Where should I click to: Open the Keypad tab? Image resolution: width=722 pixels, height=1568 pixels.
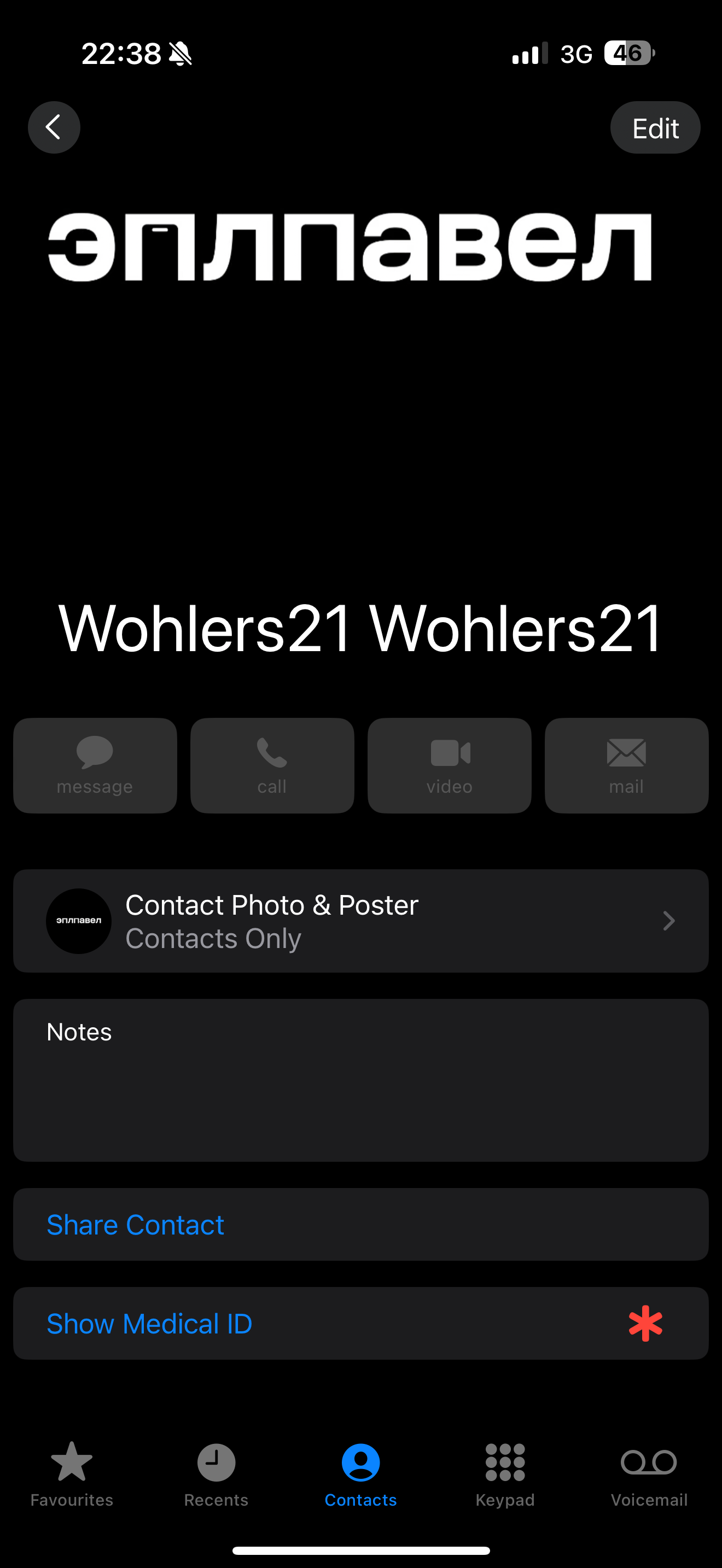pyautogui.click(x=505, y=1473)
